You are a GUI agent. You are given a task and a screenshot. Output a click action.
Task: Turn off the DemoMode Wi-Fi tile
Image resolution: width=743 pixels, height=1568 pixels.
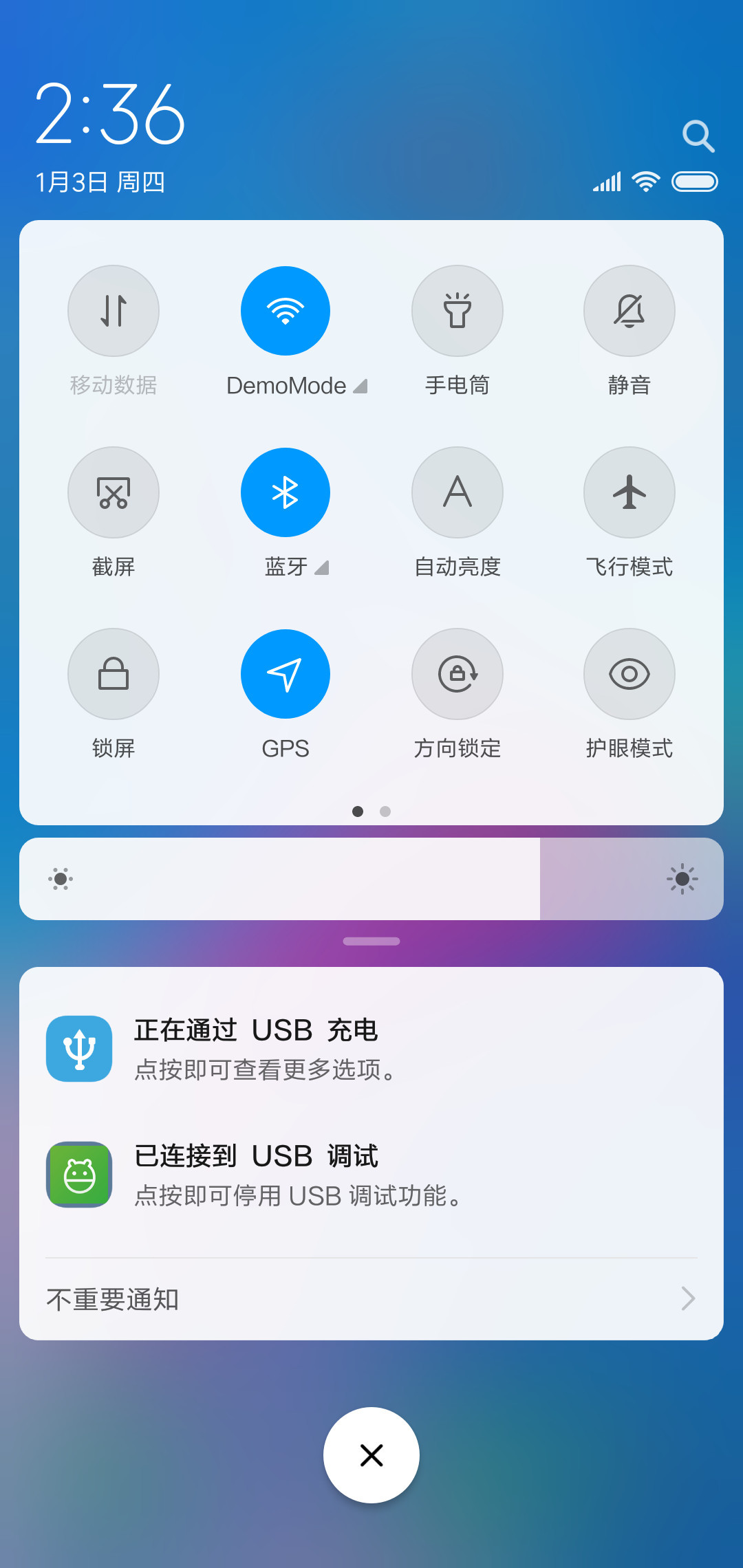[x=286, y=311]
